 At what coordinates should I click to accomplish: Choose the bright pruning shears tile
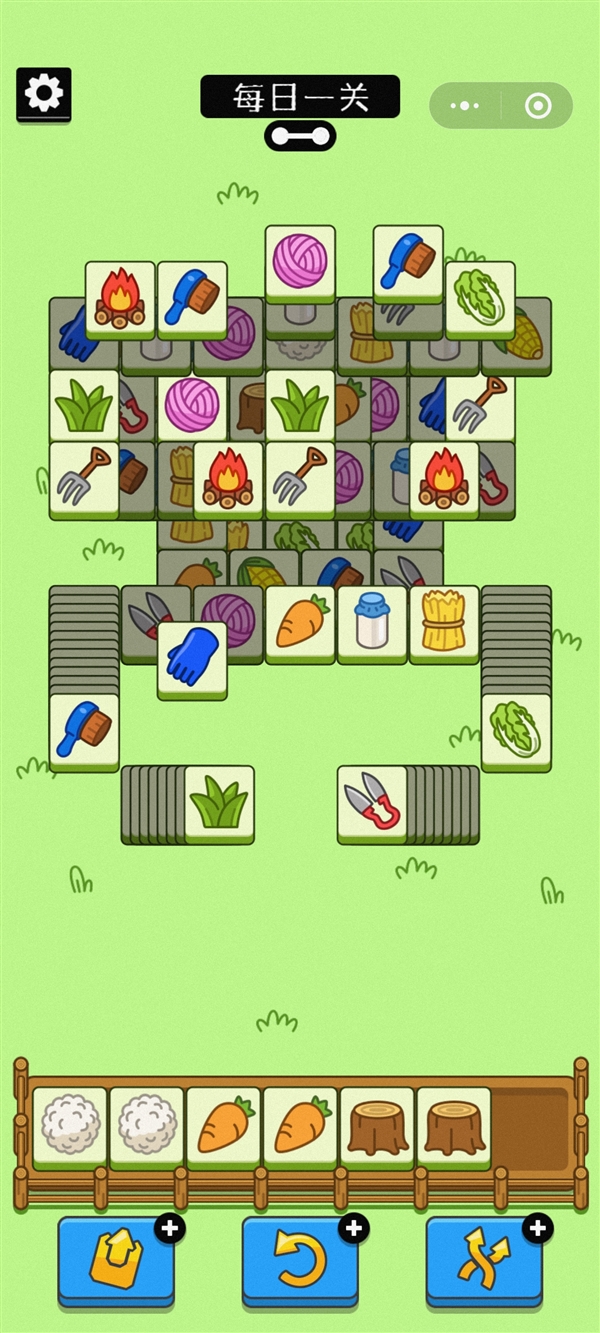tap(372, 802)
